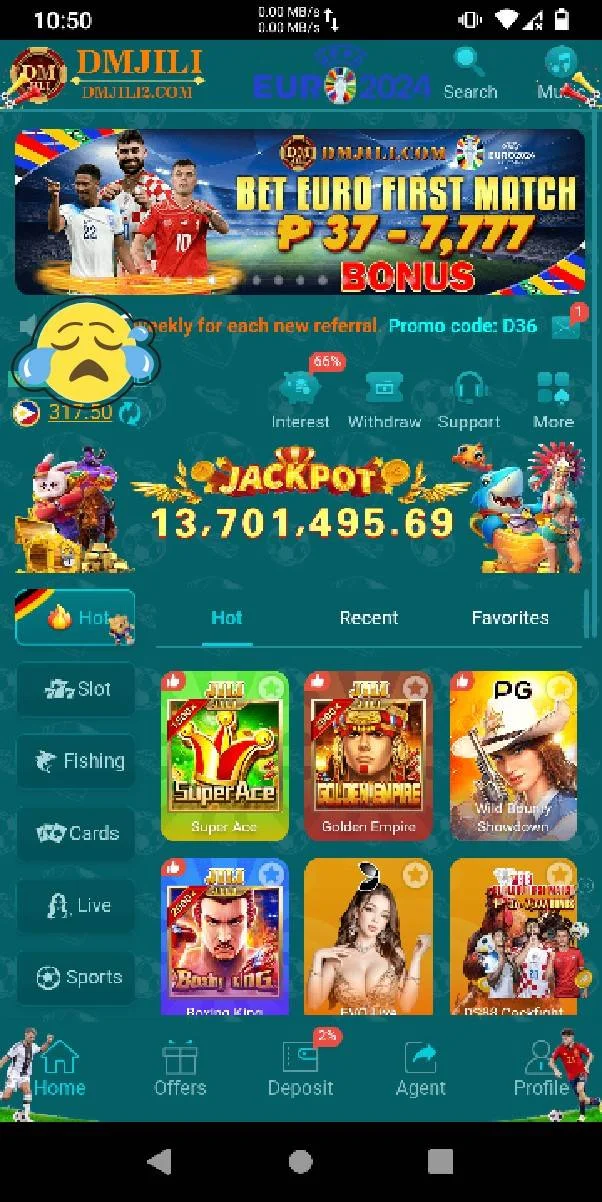602x1202 pixels.
Task: Refresh the balance amount
Action: click(x=131, y=412)
